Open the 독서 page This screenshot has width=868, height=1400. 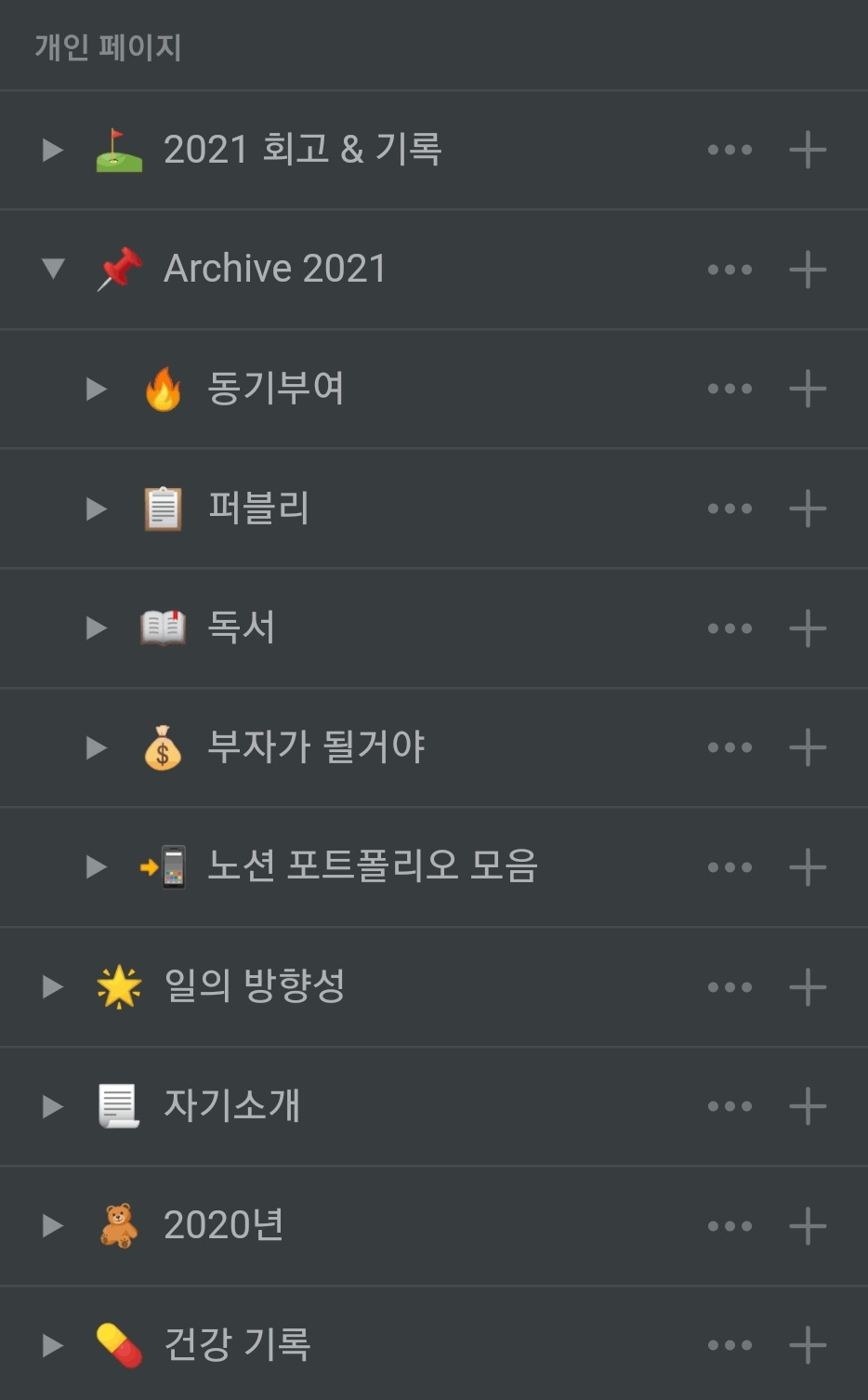click(241, 628)
